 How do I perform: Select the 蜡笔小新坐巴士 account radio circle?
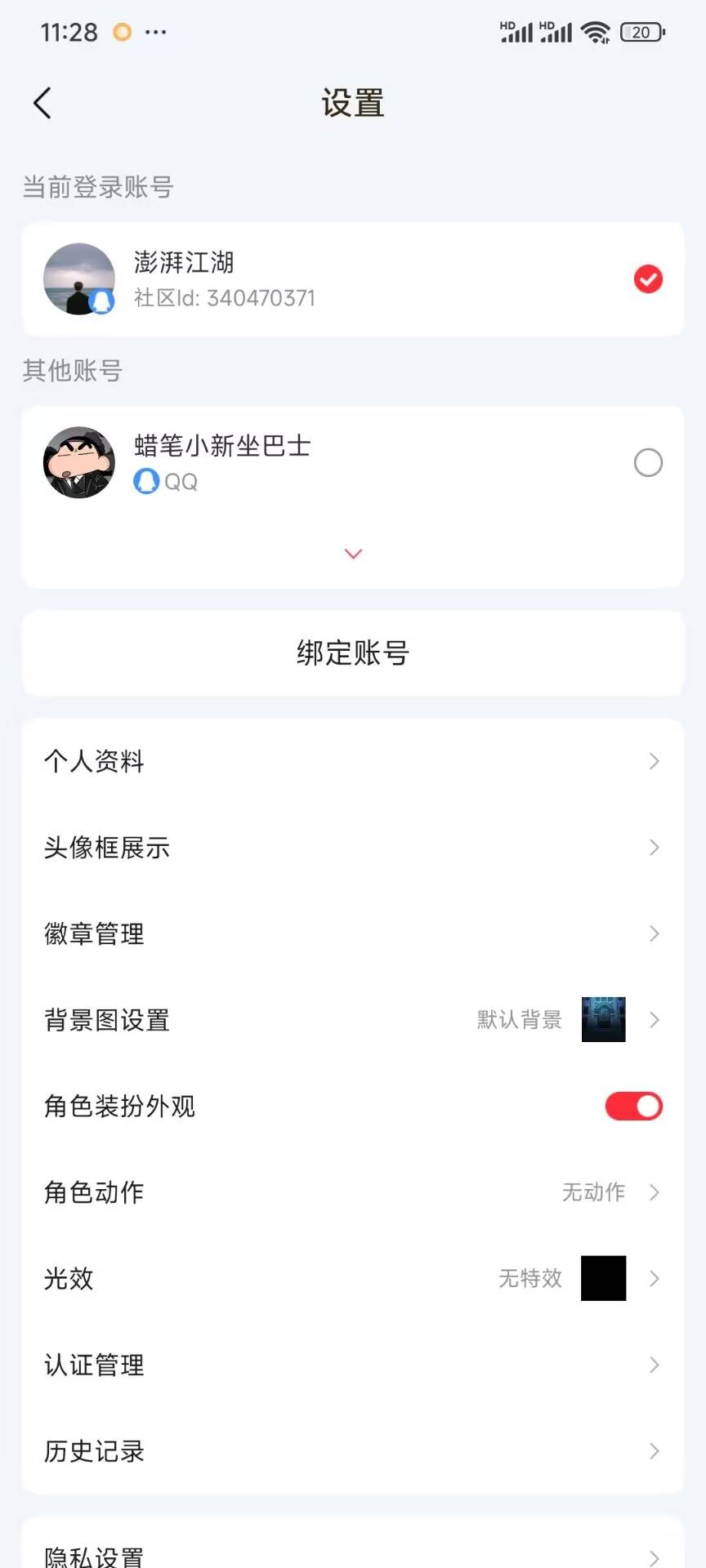click(x=648, y=462)
